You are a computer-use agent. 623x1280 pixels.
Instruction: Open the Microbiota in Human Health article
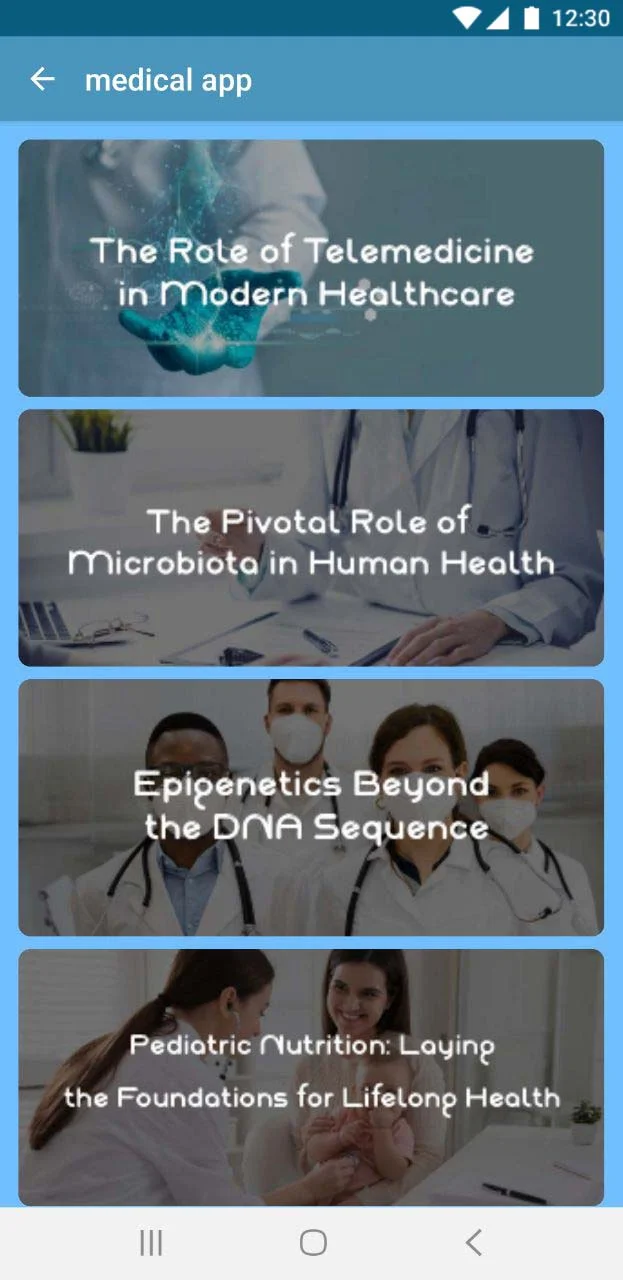pyautogui.click(x=311, y=538)
